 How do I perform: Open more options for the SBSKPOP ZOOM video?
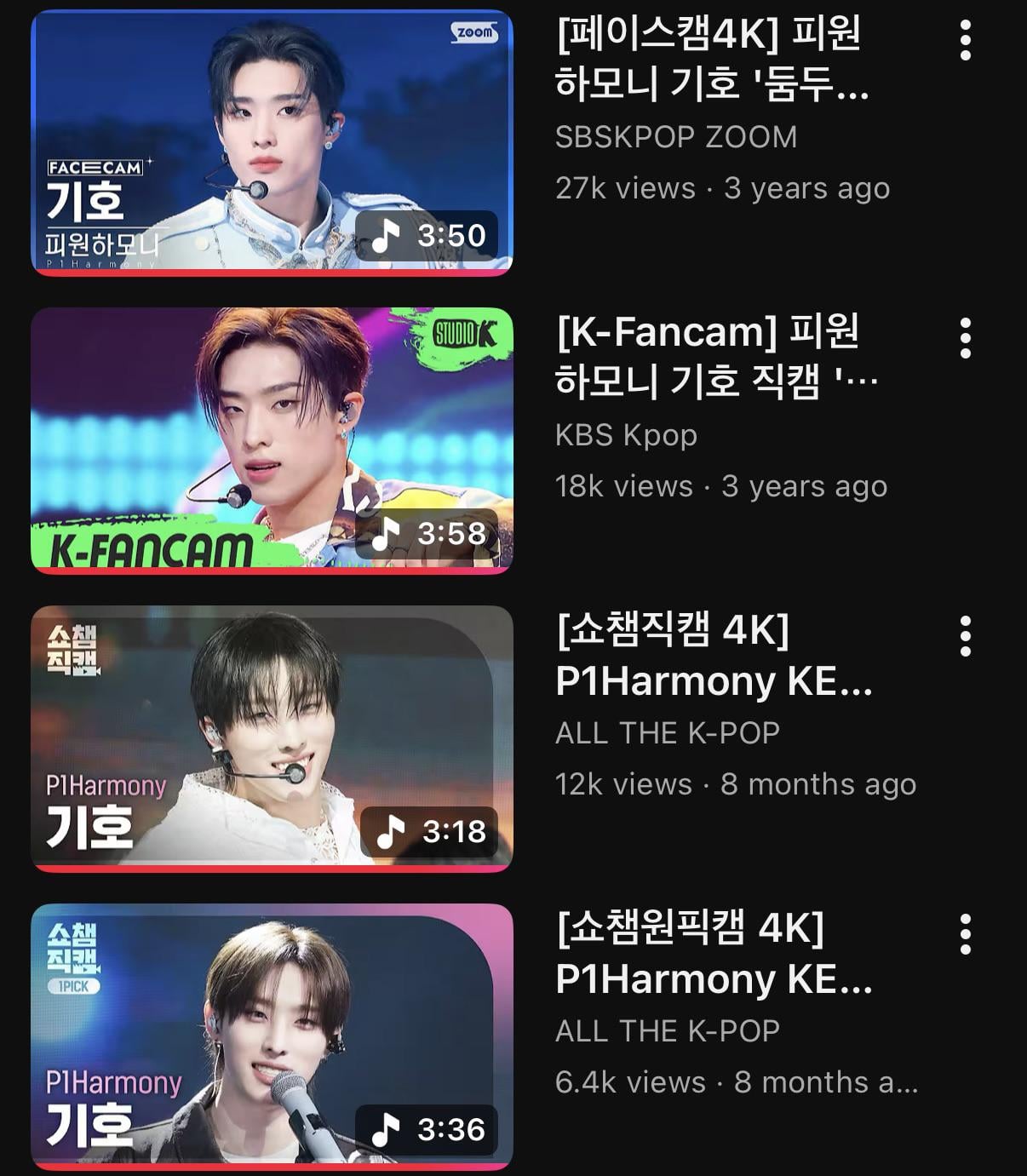click(965, 41)
